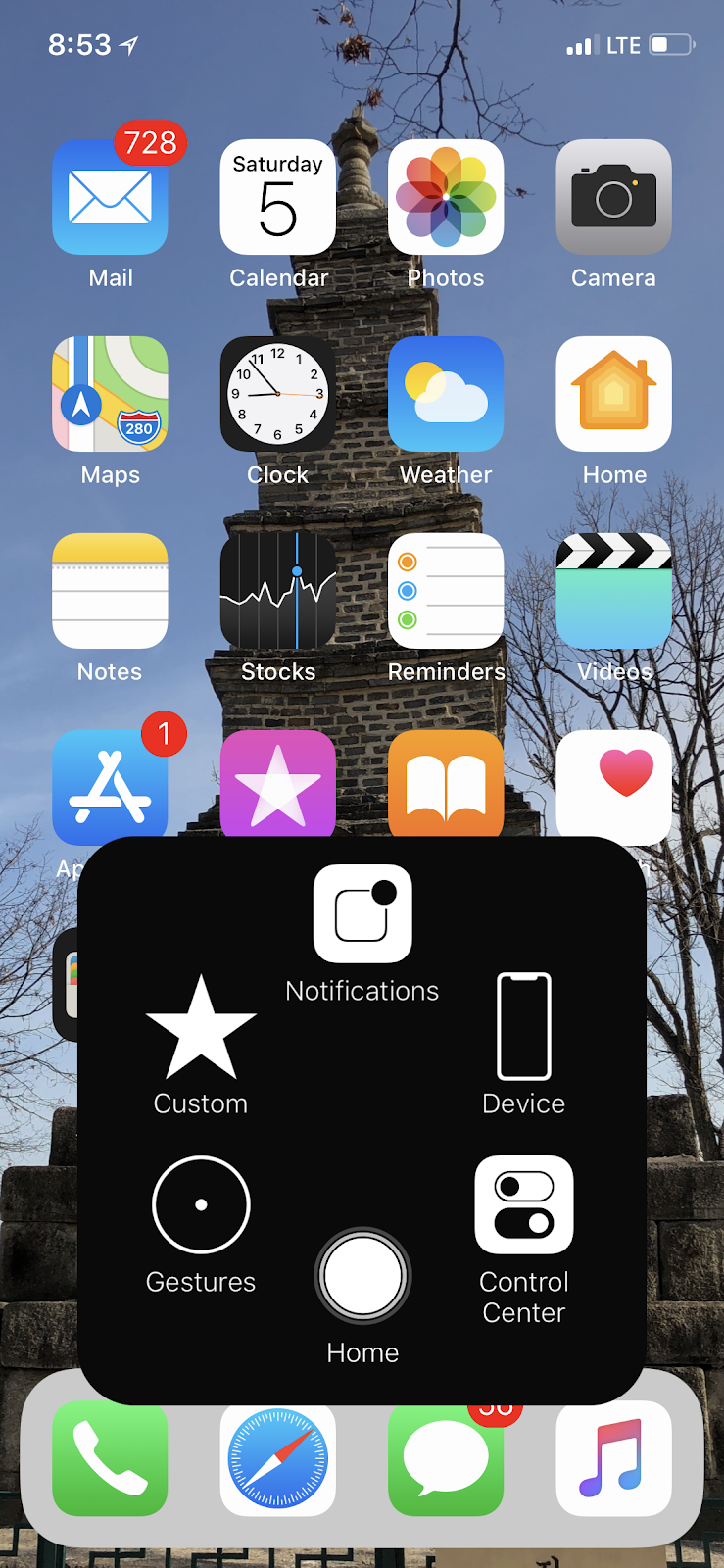The image size is (724, 1568).
Task: Open the Notifications option in AssistiveTouch menu
Action: 362,913
